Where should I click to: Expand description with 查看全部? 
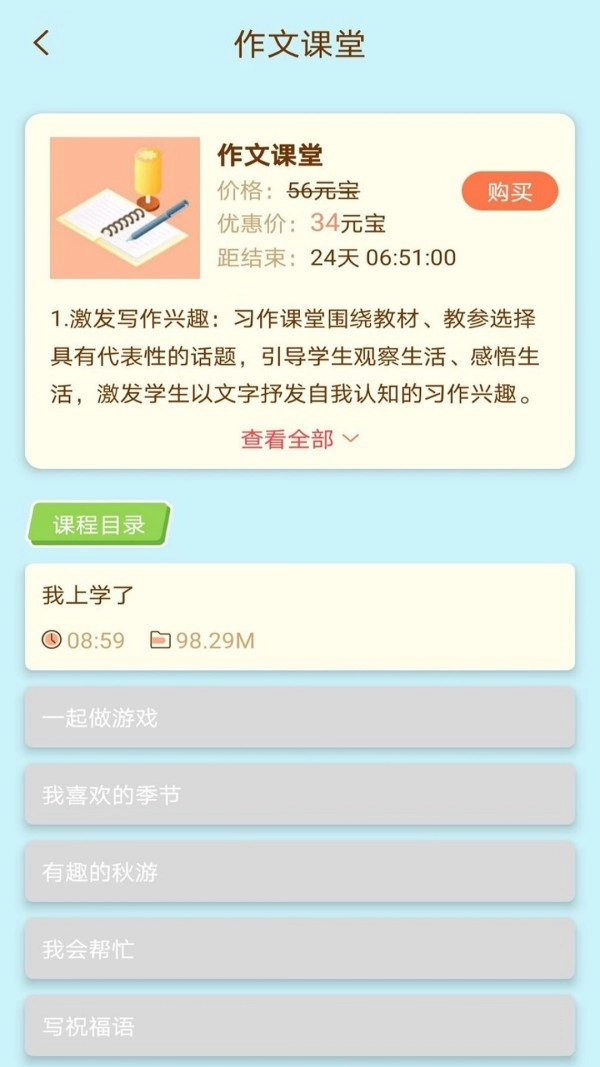(x=299, y=438)
